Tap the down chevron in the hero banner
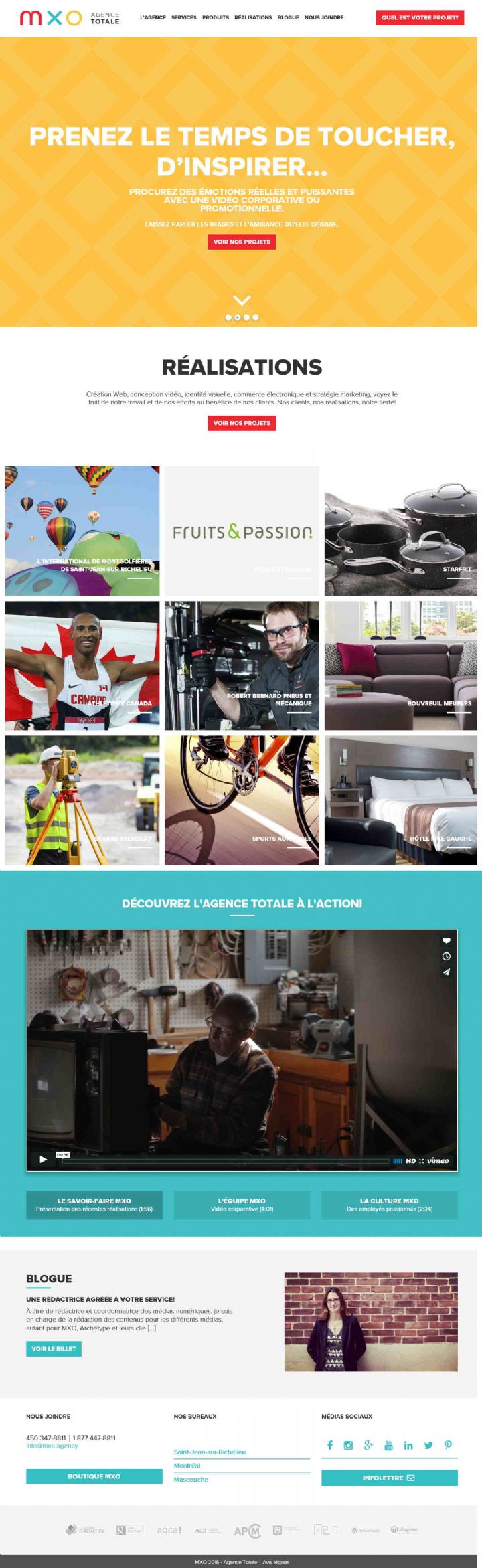The height and width of the screenshot is (1568, 482). 242,300
